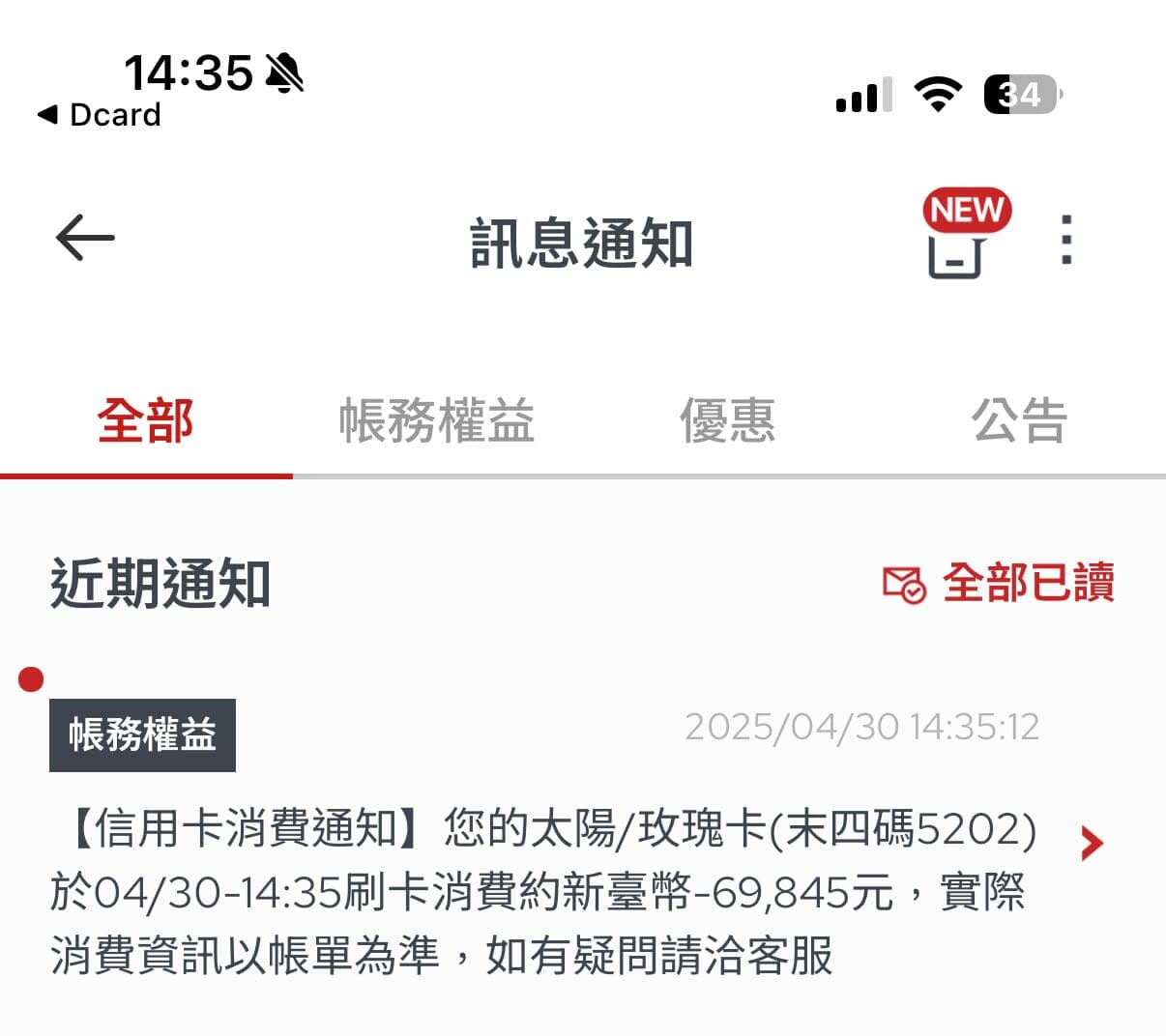The width and height of the screenshot is (1166, 1036).
Task: Go back using the left arrow
Action: click(x=85, y=238)
